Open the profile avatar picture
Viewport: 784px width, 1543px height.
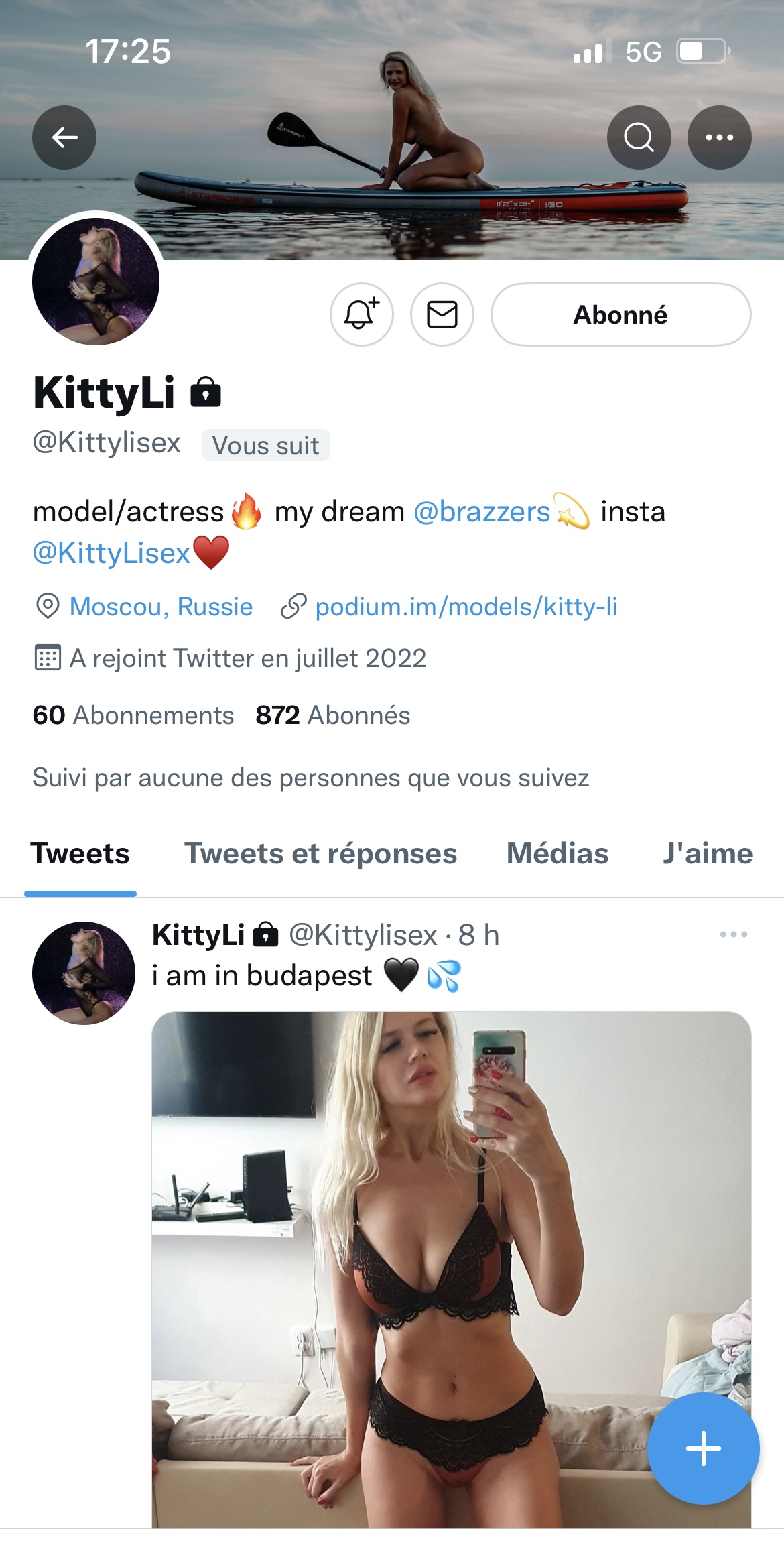pyautogui.click(x=96, y=282)
